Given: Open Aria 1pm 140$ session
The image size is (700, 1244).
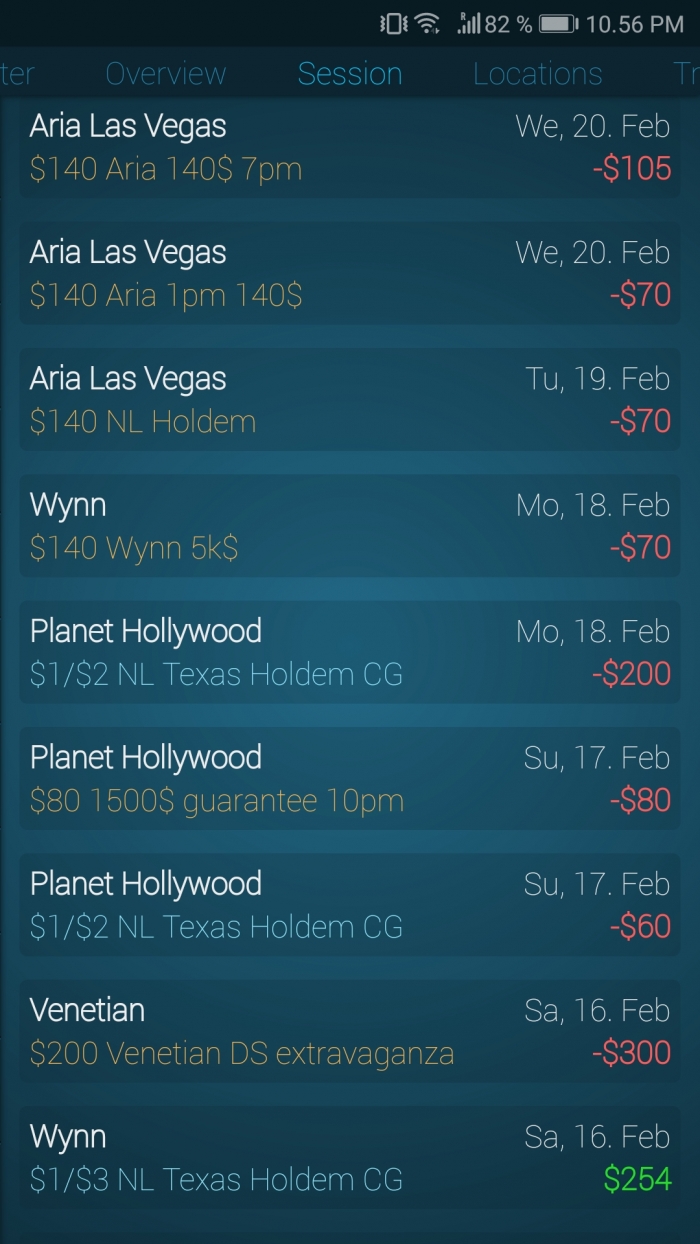Looking at the screenshot, I should [350, 273].
